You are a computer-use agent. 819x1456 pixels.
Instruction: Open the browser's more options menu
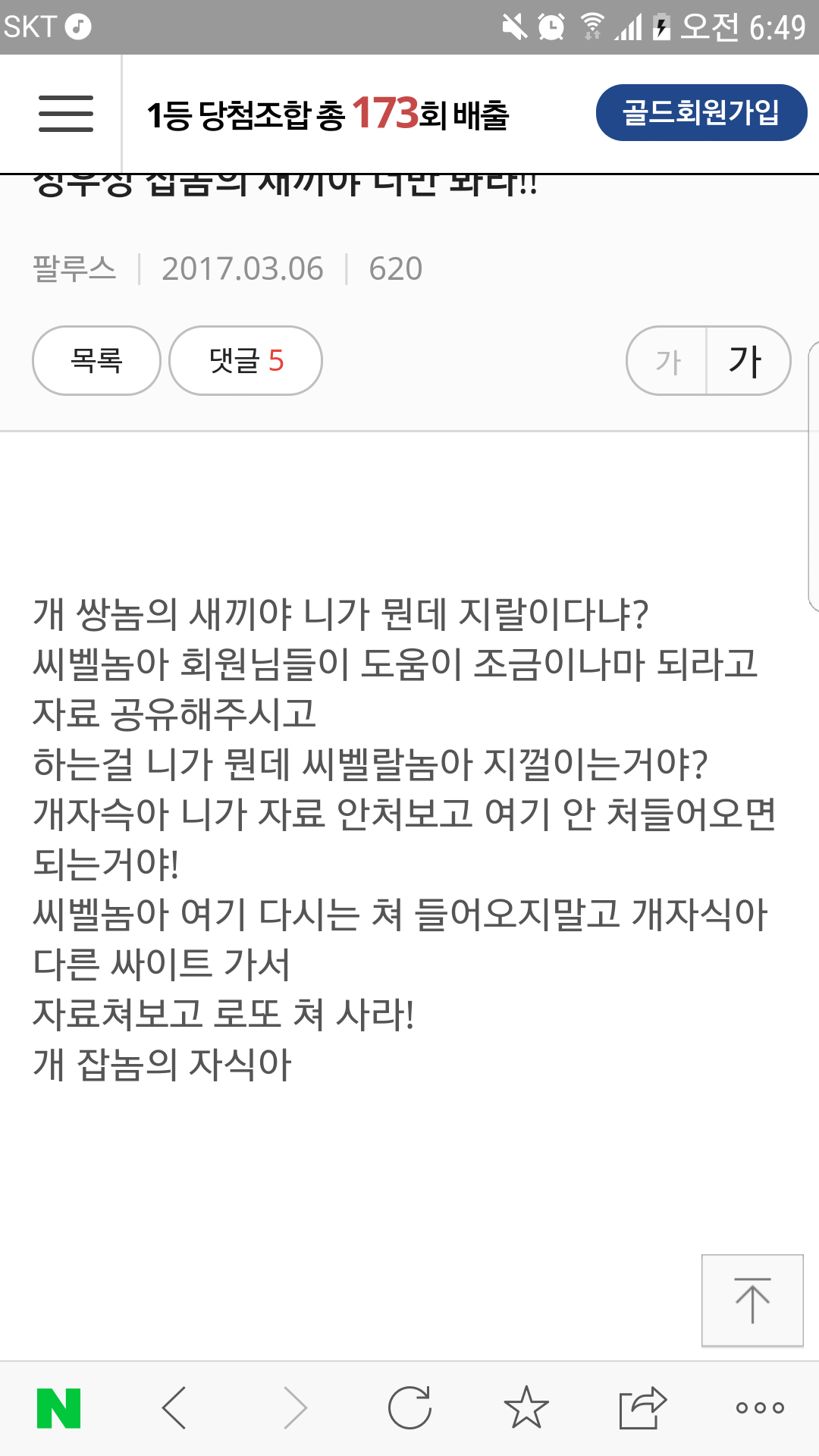[759, 1408]
